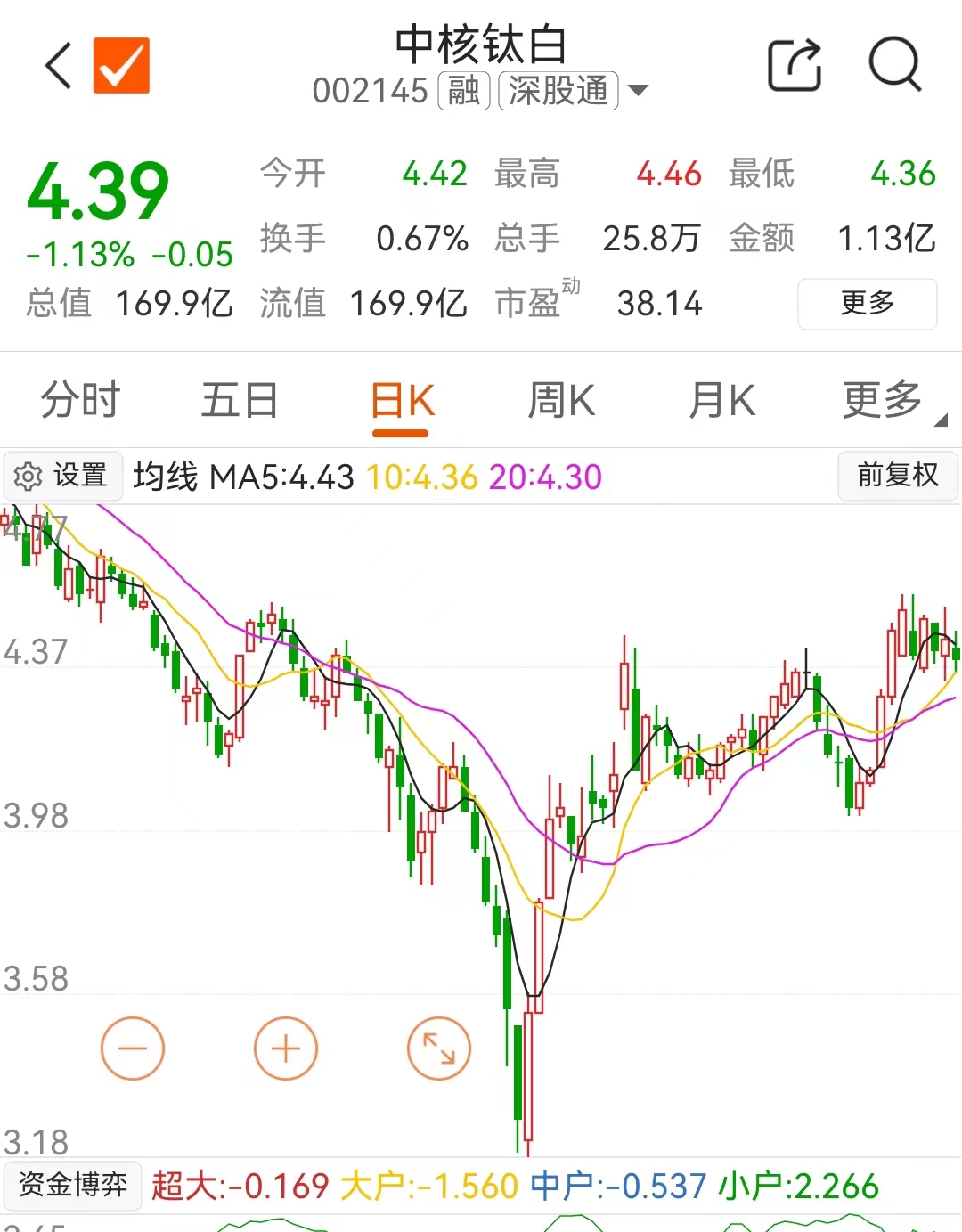Open chart 设置 settings
The width and height of the screenshot is (962, 1232).
coord(62,477)
